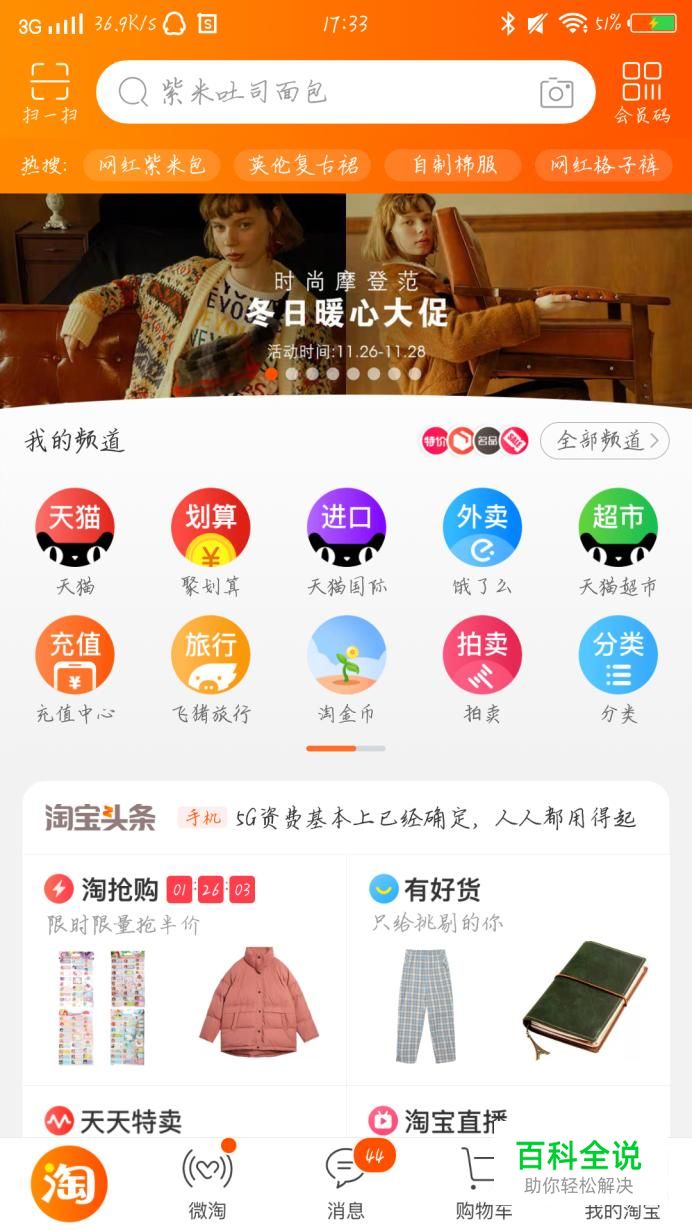692x1230 pixels.
Task: Read the 淘宝头条 5G资费 headline
Action: pyautogui.click(x=435, y=818)
